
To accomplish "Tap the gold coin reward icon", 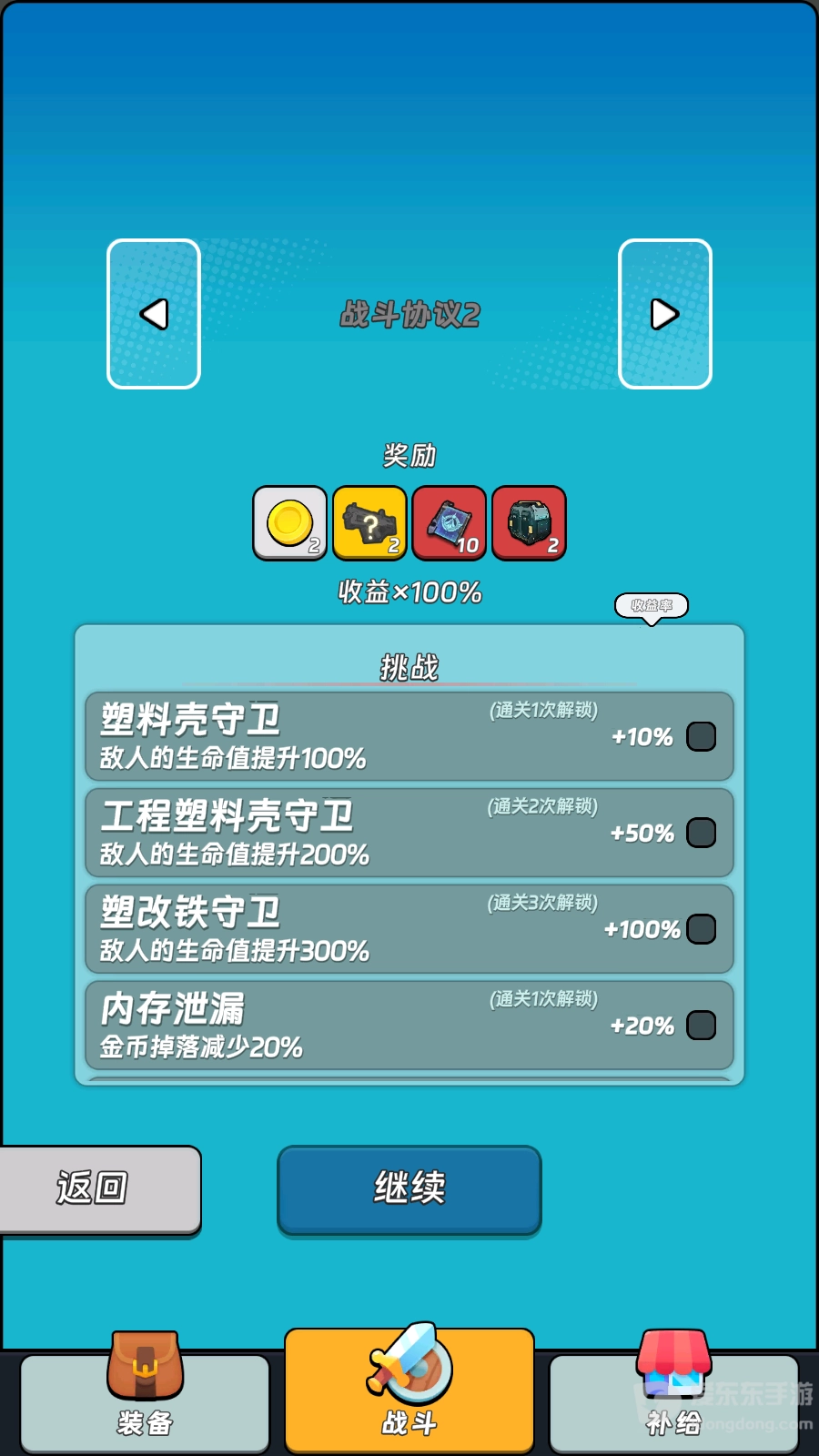I will tap(289, 523).
